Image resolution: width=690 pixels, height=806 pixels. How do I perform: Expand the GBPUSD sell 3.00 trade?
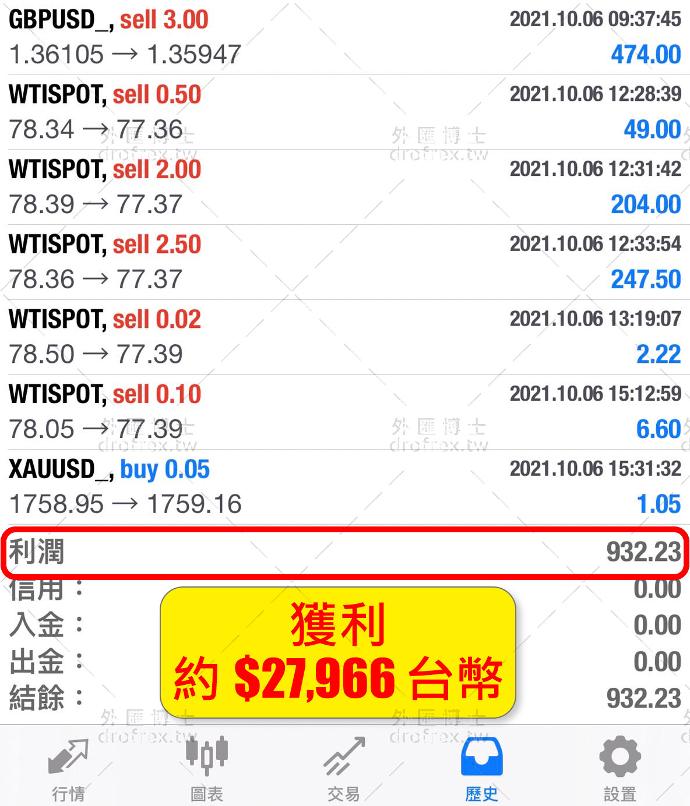345,36
